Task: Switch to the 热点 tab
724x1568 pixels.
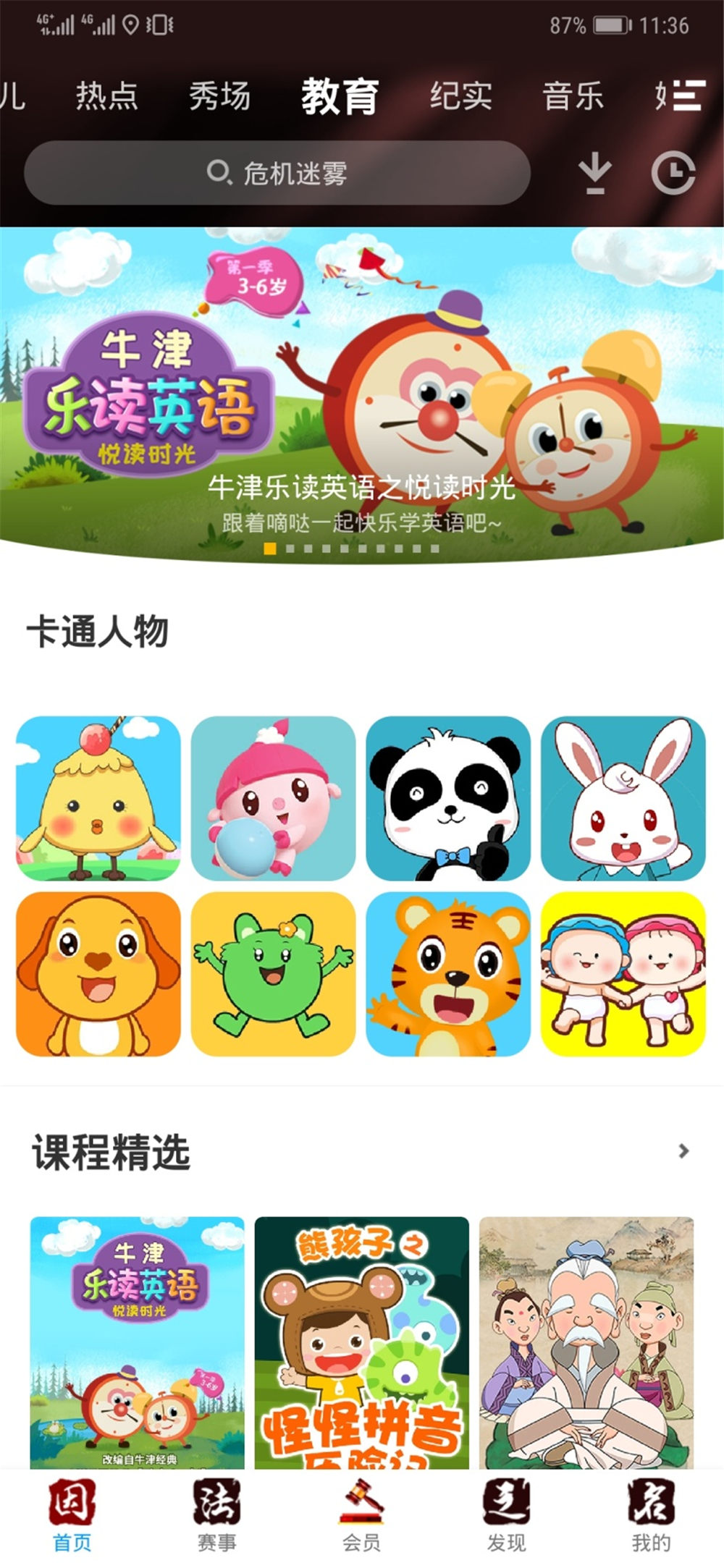Action: 107,96
